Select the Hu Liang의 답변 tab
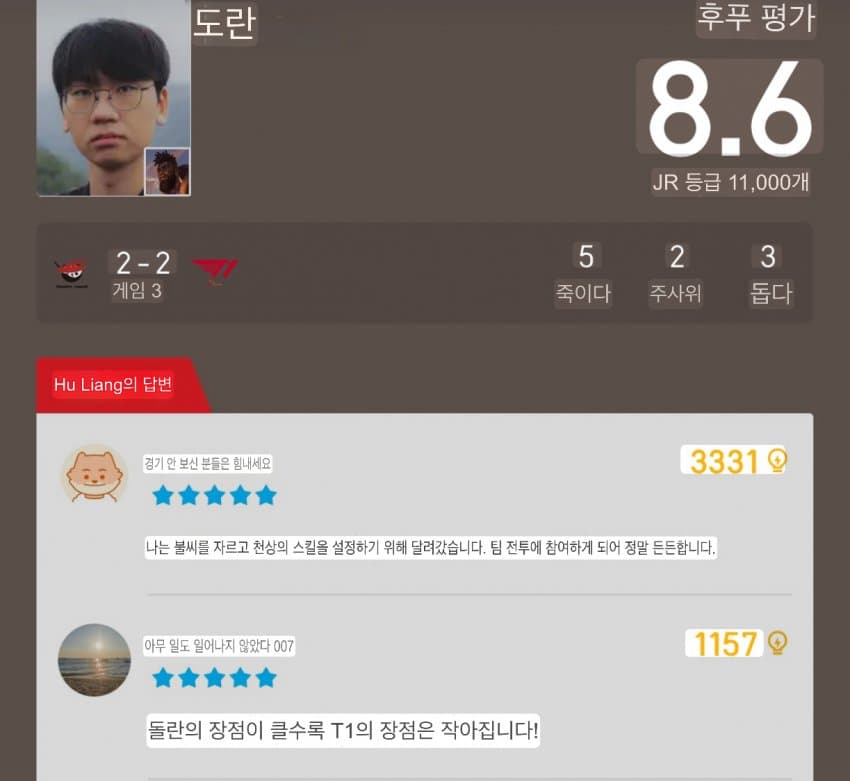Viewport: 850px width, 781px height. point(114,386)
